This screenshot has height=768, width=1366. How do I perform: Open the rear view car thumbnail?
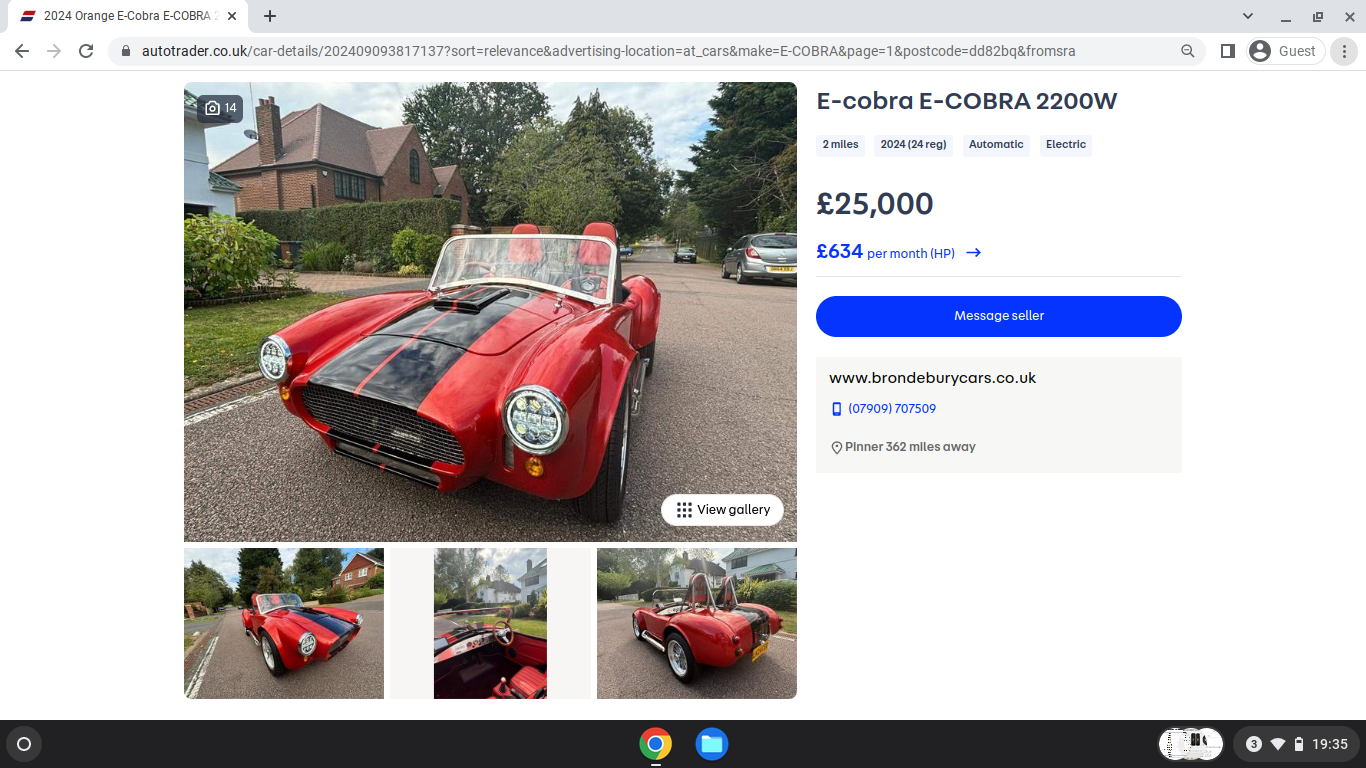pos(696,623)
